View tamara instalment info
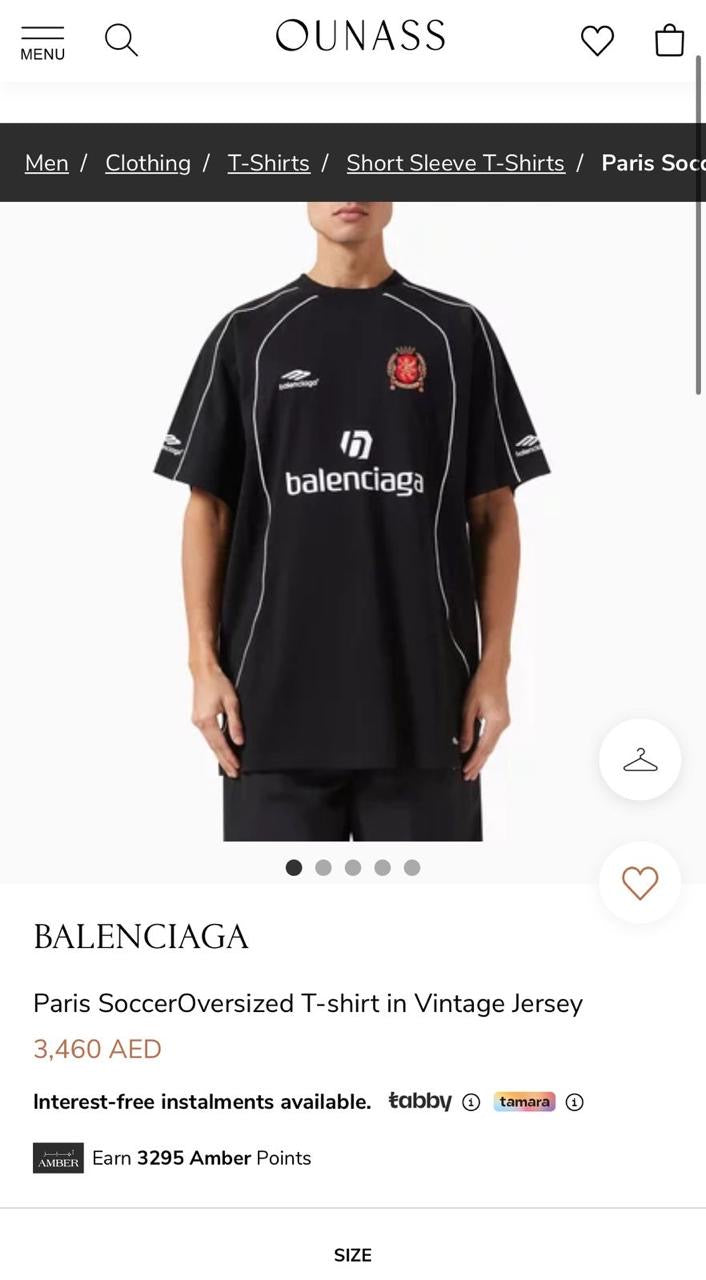706x1280 pixels. pos(574,1102)
